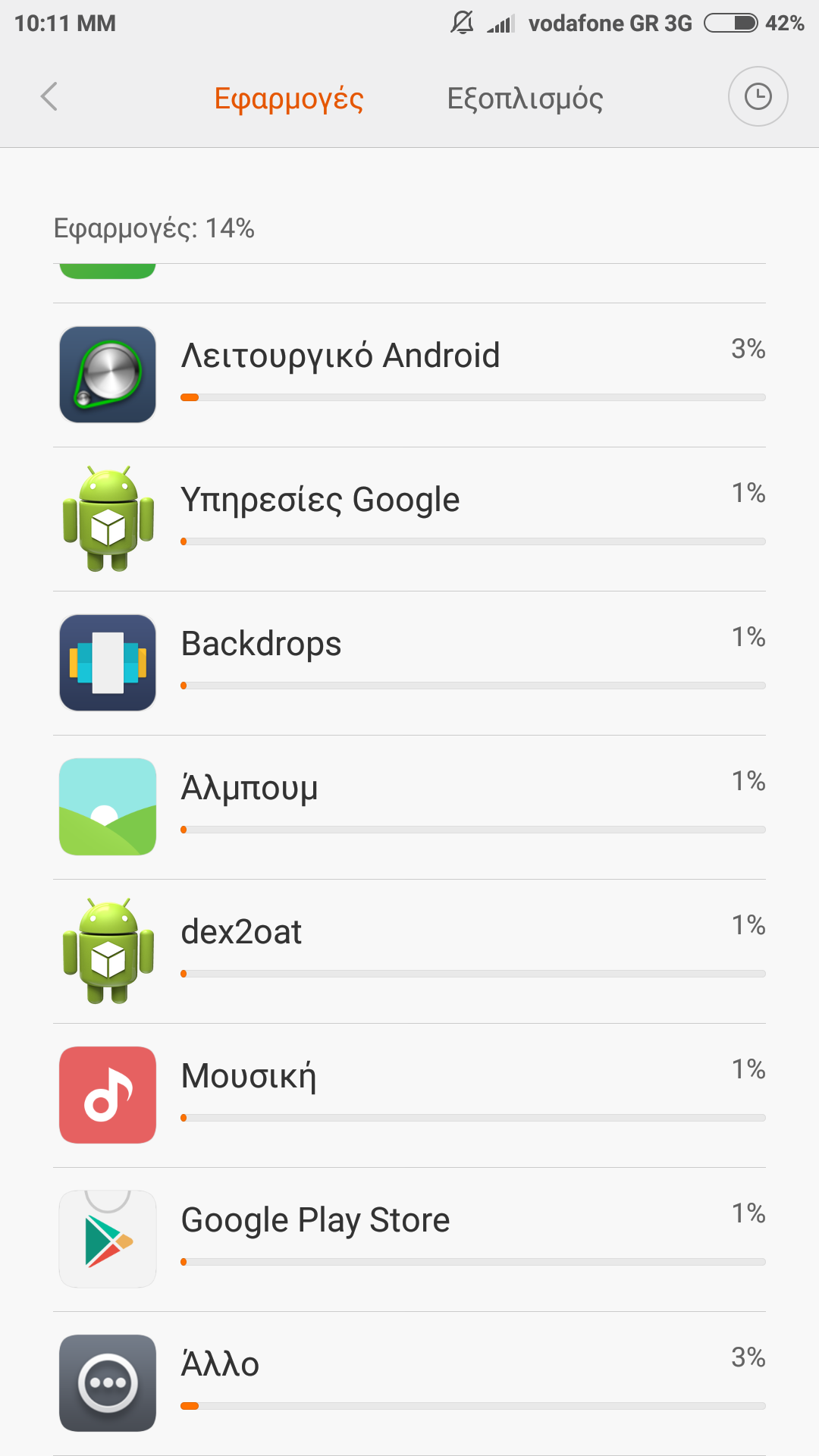View Backdrops battery usage
This screenshot has height=1456, width=819.
[409, 663]
